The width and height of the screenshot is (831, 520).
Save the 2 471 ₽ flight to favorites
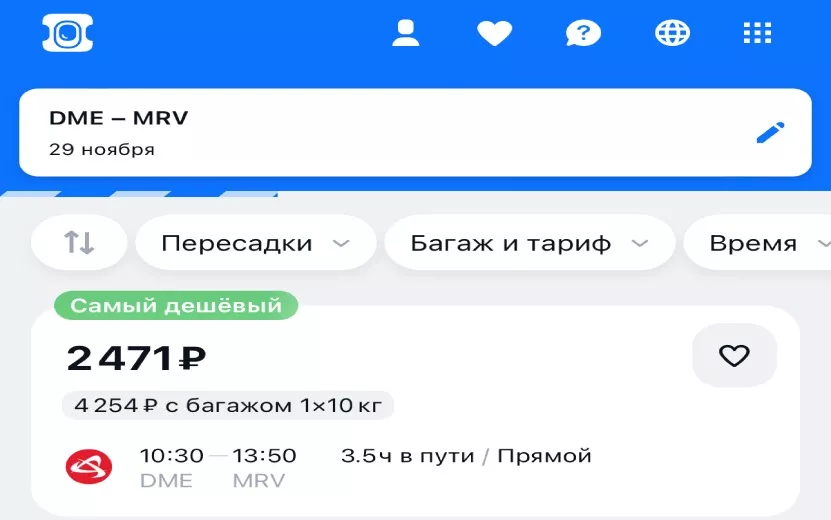tap(734, 356)
